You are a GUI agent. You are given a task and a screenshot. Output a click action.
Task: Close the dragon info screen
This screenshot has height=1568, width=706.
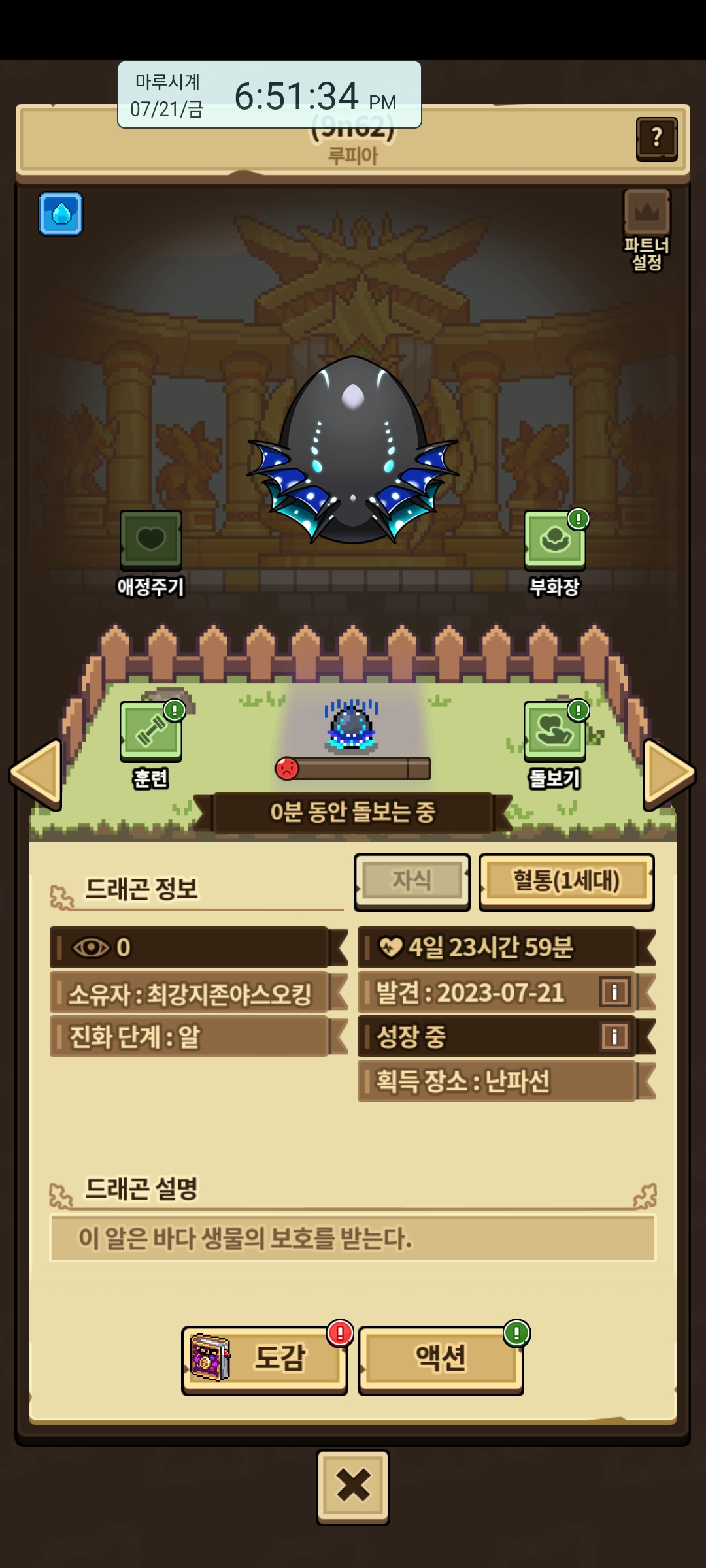(353, 1486)
